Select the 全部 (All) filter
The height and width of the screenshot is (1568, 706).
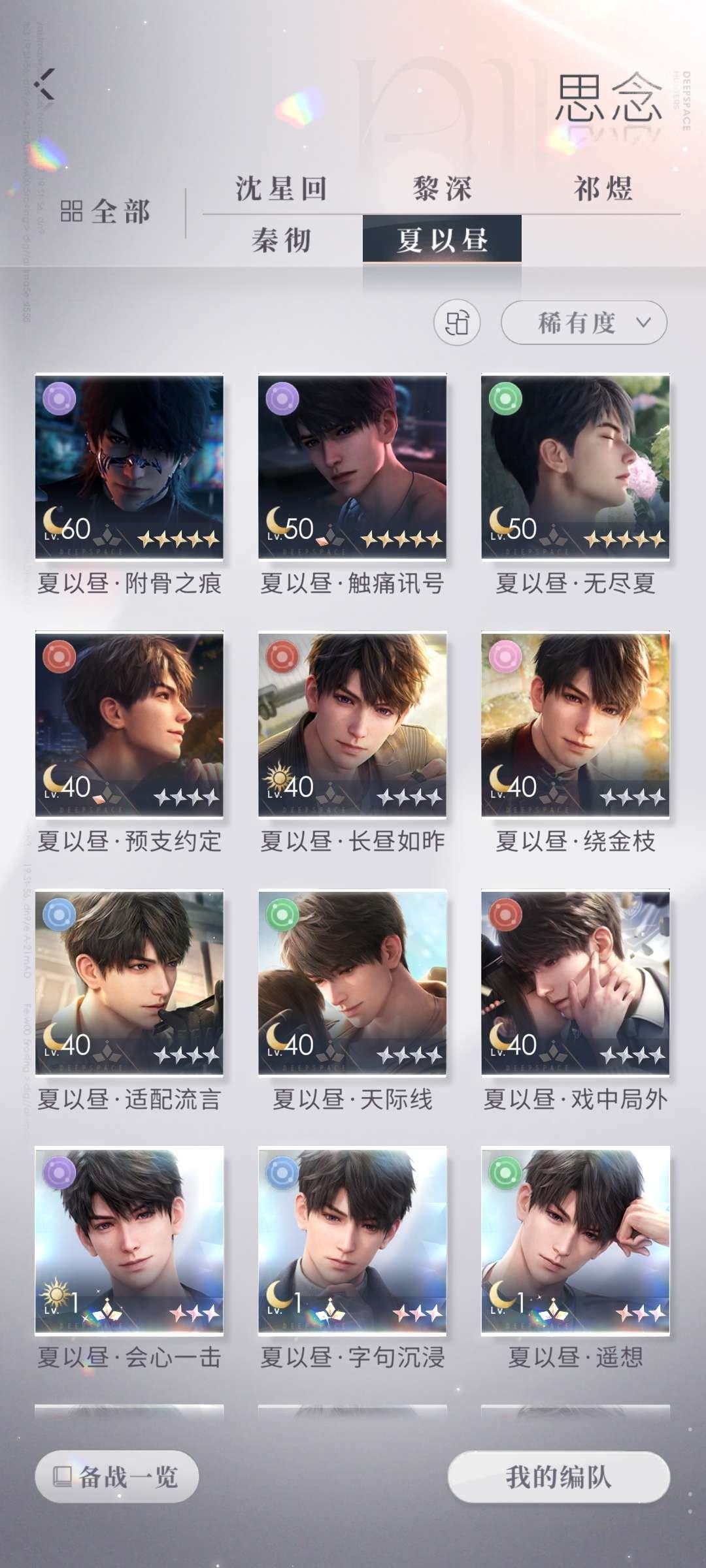106,212
